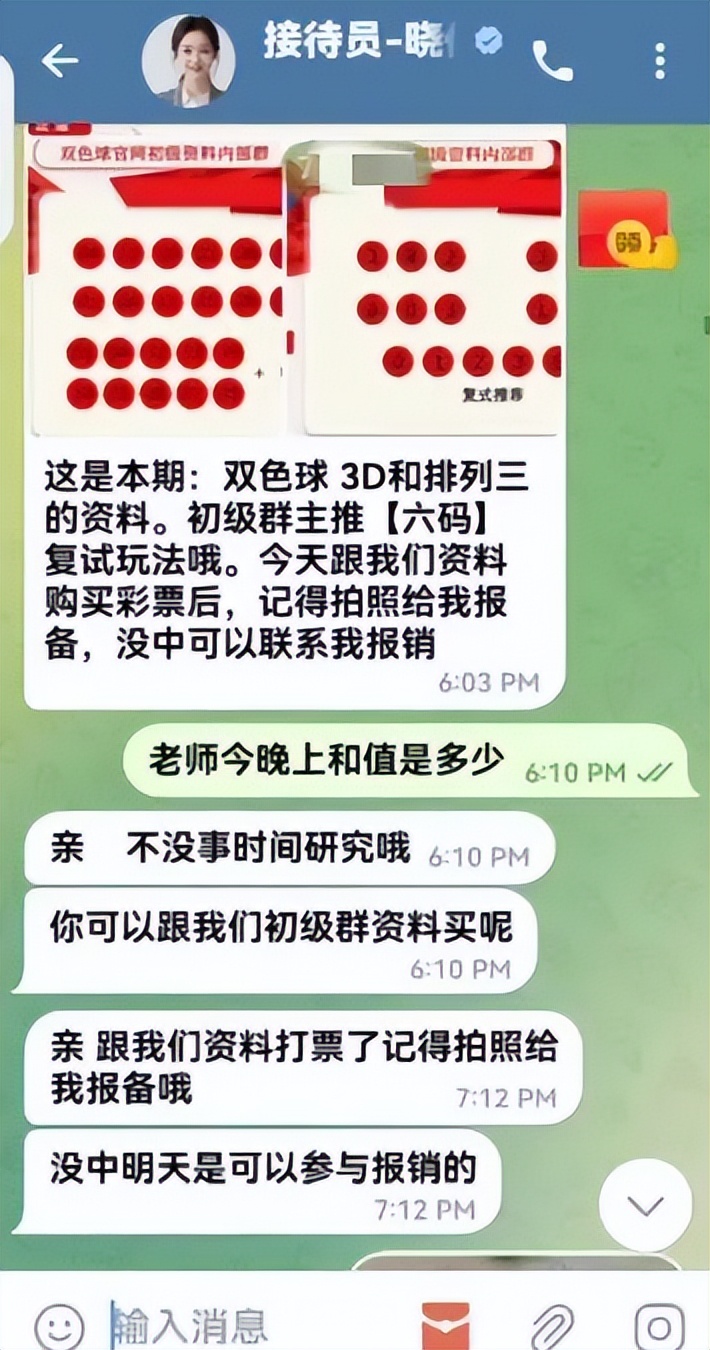Open the overflow menu
710x1350 pixels.
pos(660,61)
